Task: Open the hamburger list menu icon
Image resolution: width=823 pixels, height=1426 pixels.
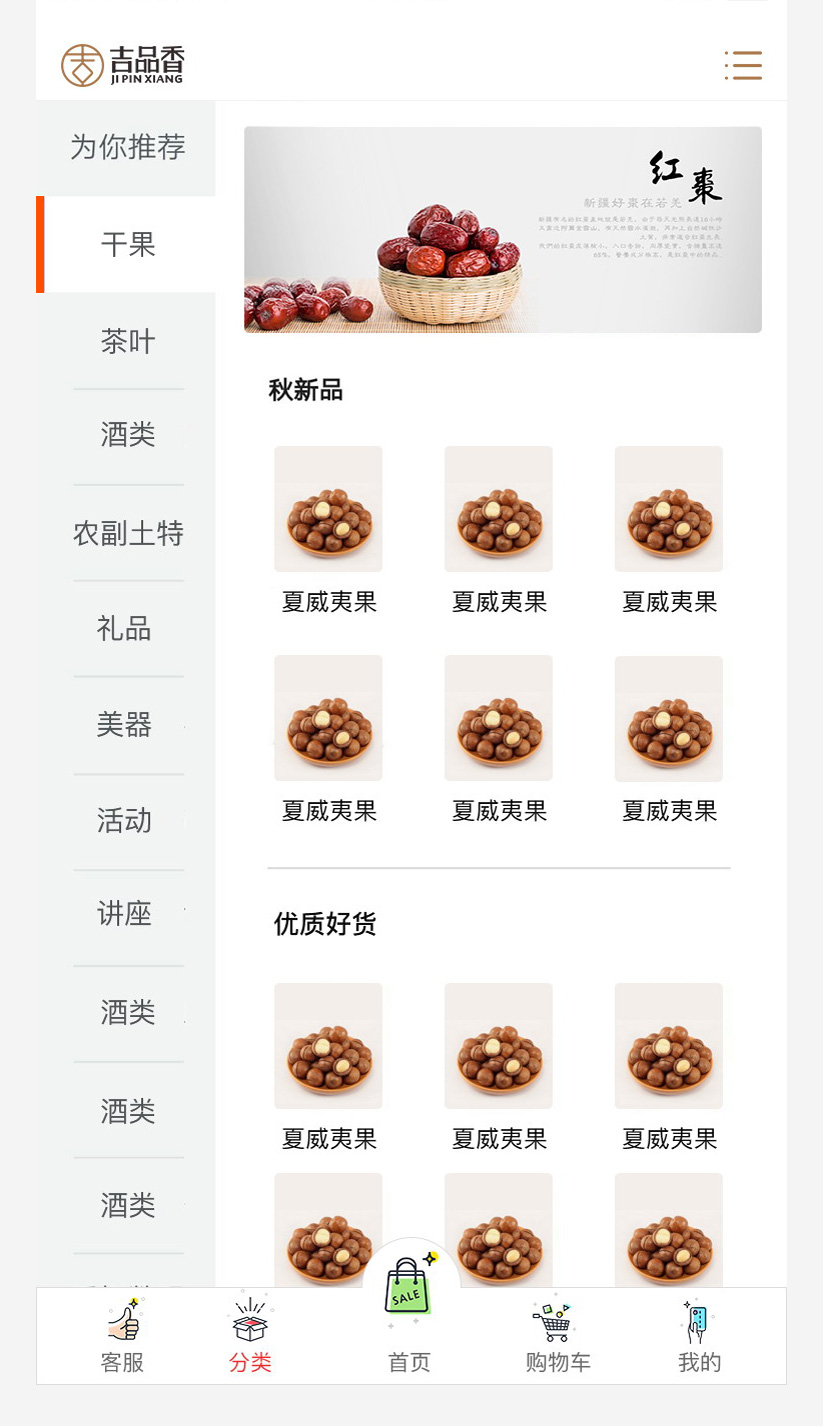Action: coord(744,65)
